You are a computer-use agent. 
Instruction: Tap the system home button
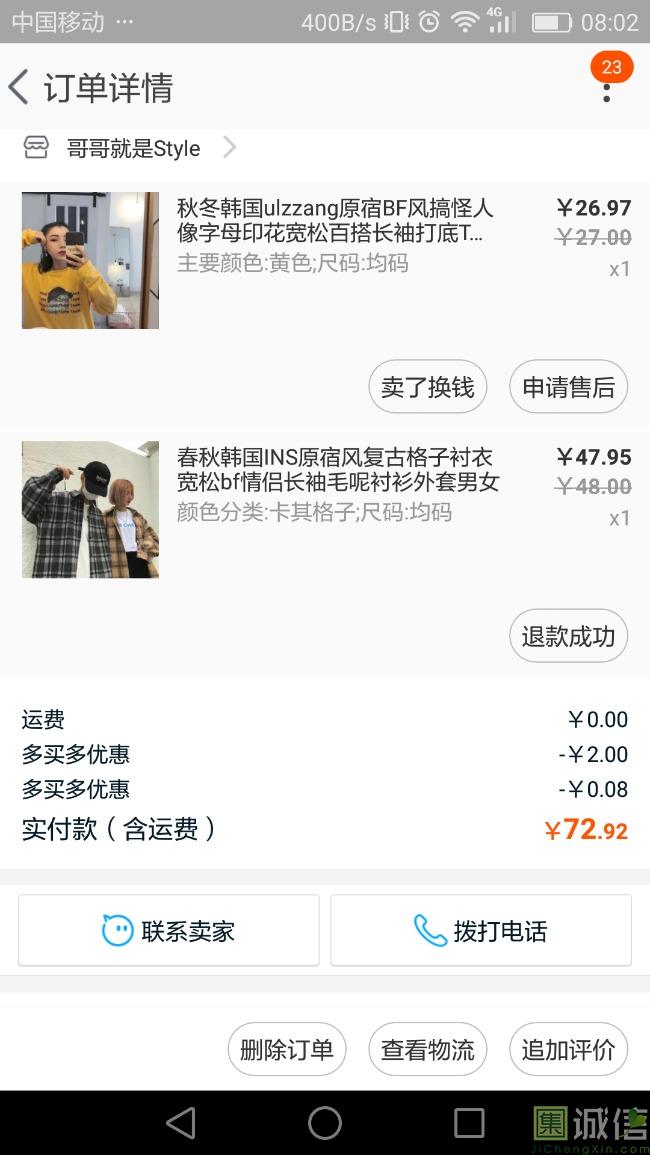point(325,1123)
